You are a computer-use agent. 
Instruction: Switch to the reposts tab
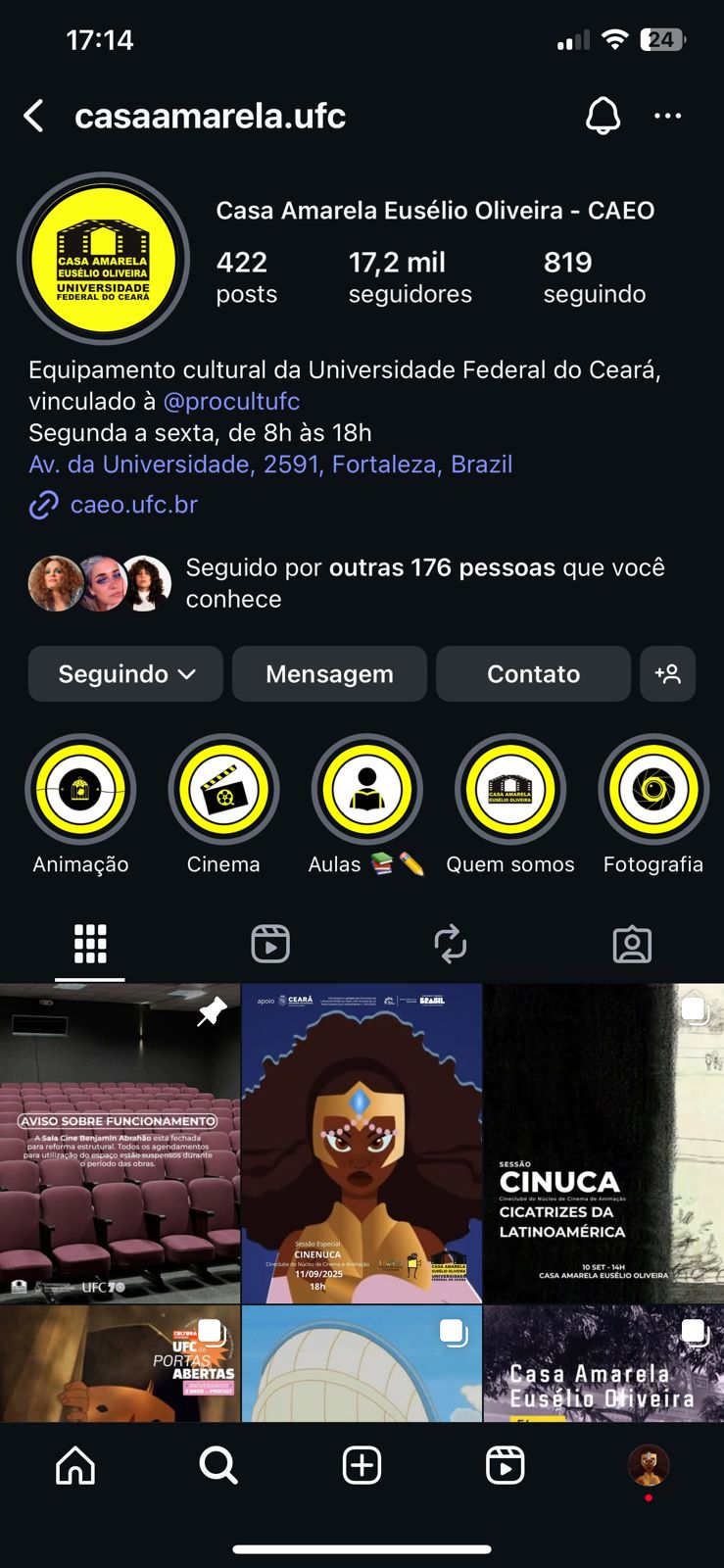(x=451, y=945)
